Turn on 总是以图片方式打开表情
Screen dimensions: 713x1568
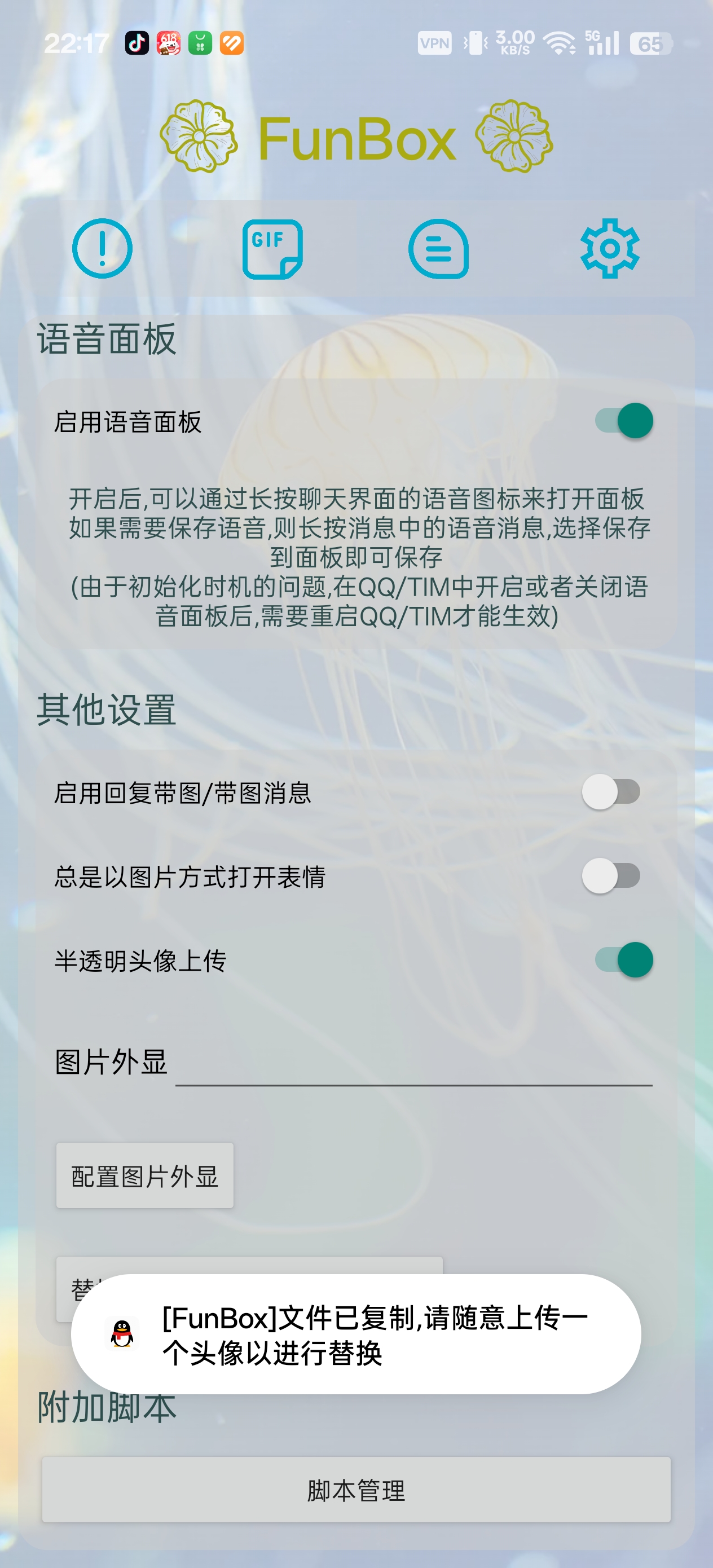coord(611,876)
